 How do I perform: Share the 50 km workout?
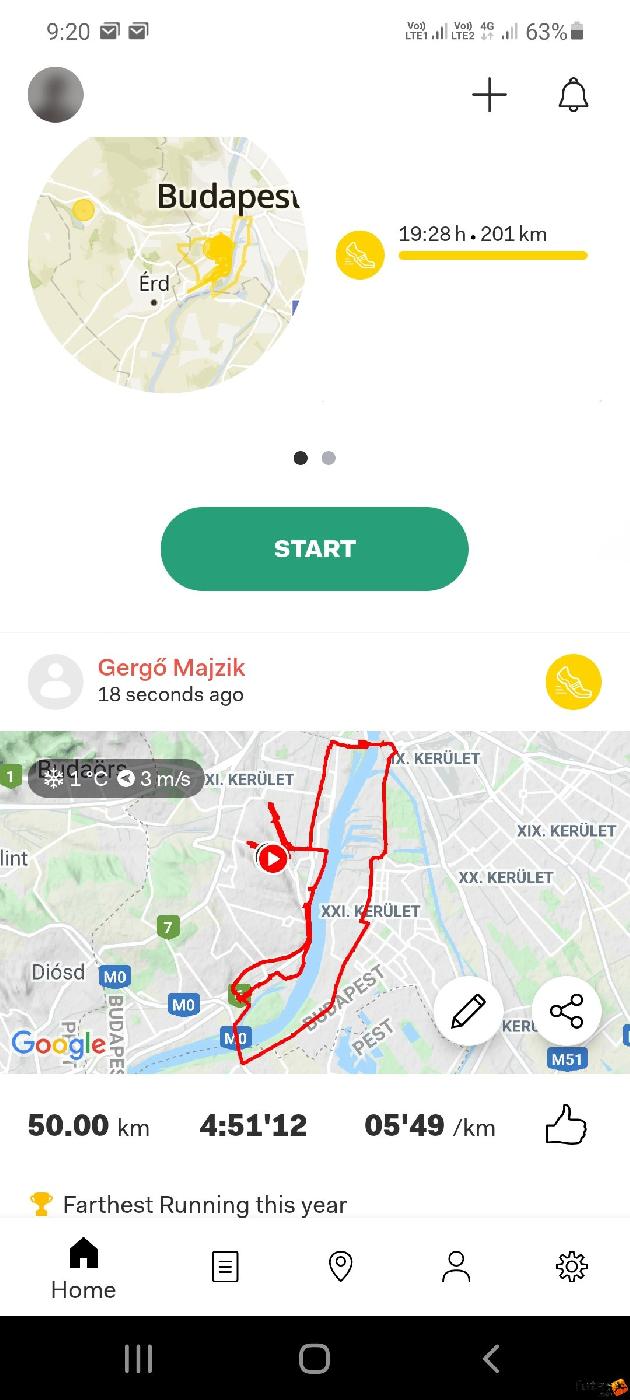[566, 1012]
